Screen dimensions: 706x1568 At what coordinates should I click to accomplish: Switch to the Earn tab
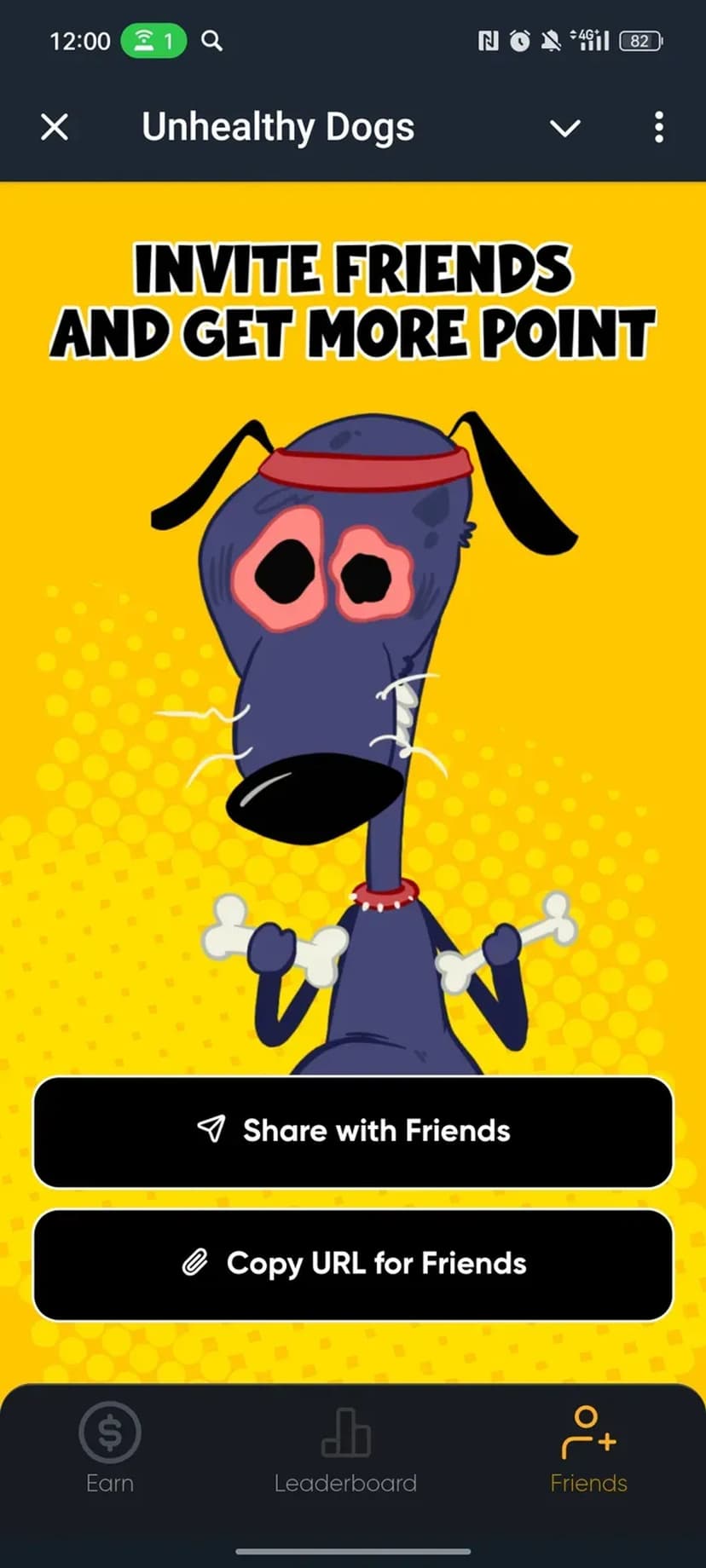coord(110,1448)
